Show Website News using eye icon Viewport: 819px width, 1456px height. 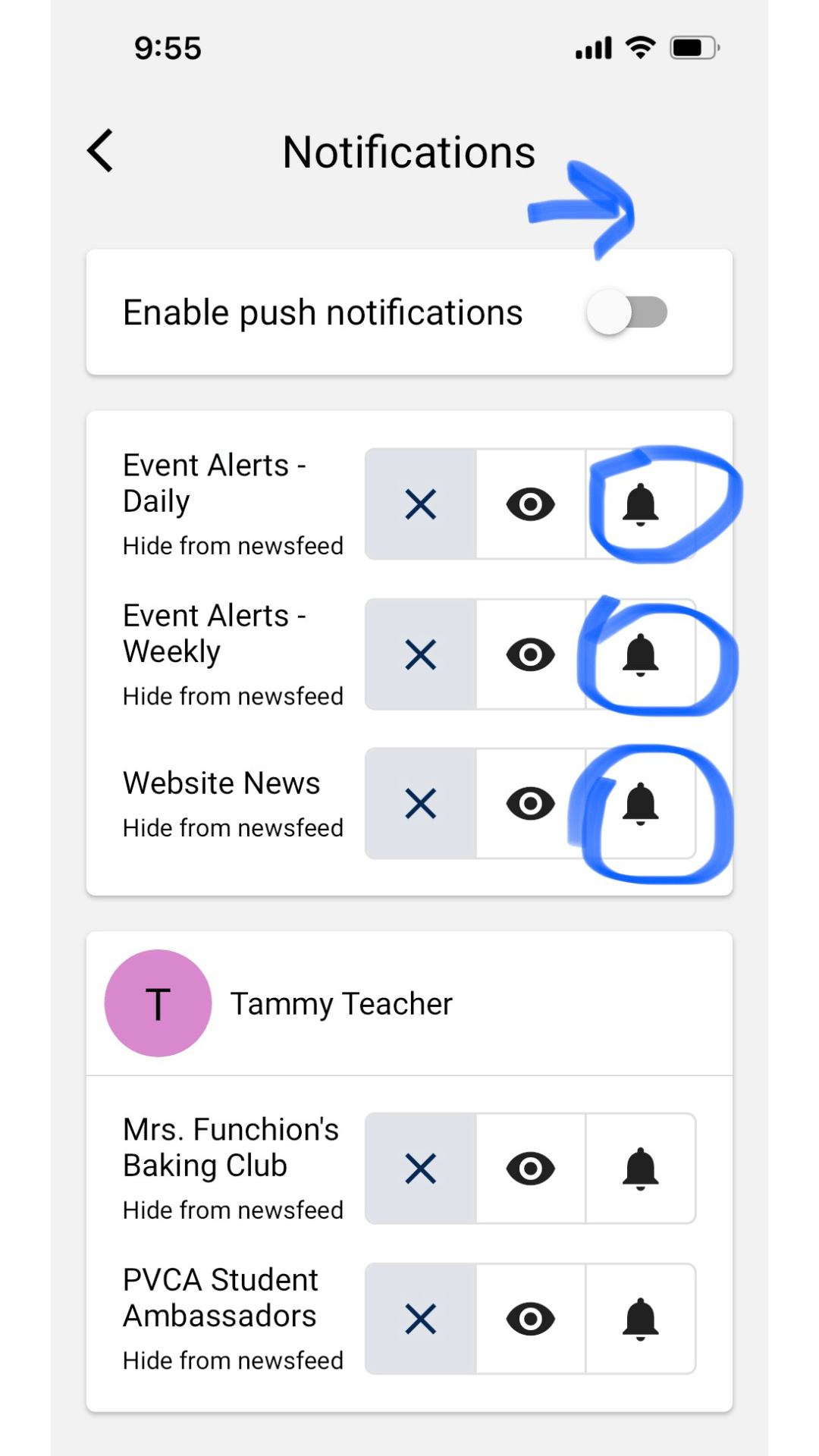531,804
